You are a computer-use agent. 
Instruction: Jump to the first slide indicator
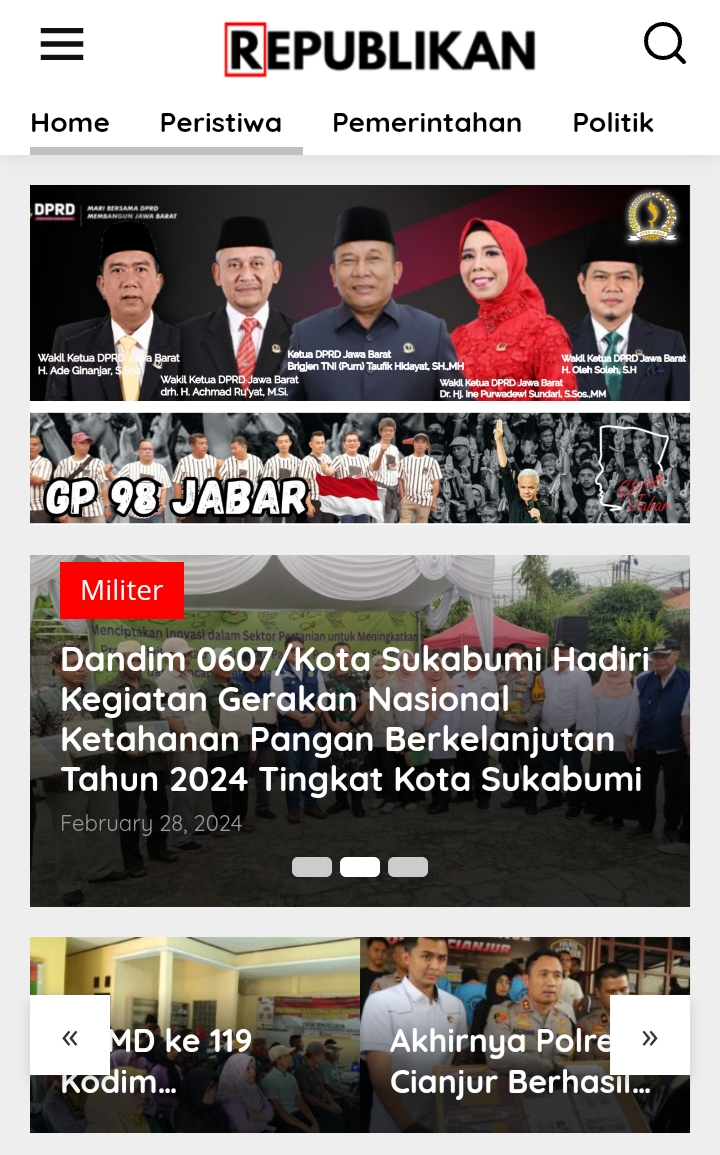[312, 867]
